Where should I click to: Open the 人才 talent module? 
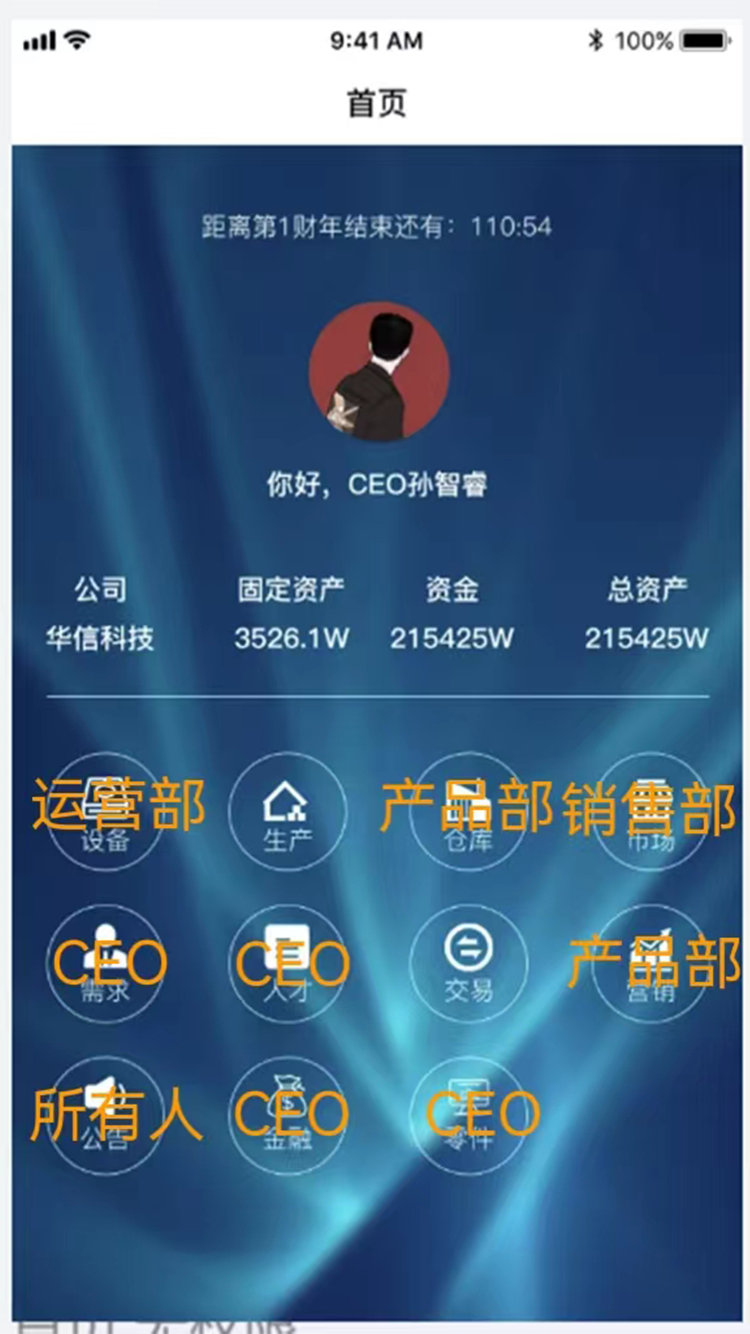tap(287, 963)
